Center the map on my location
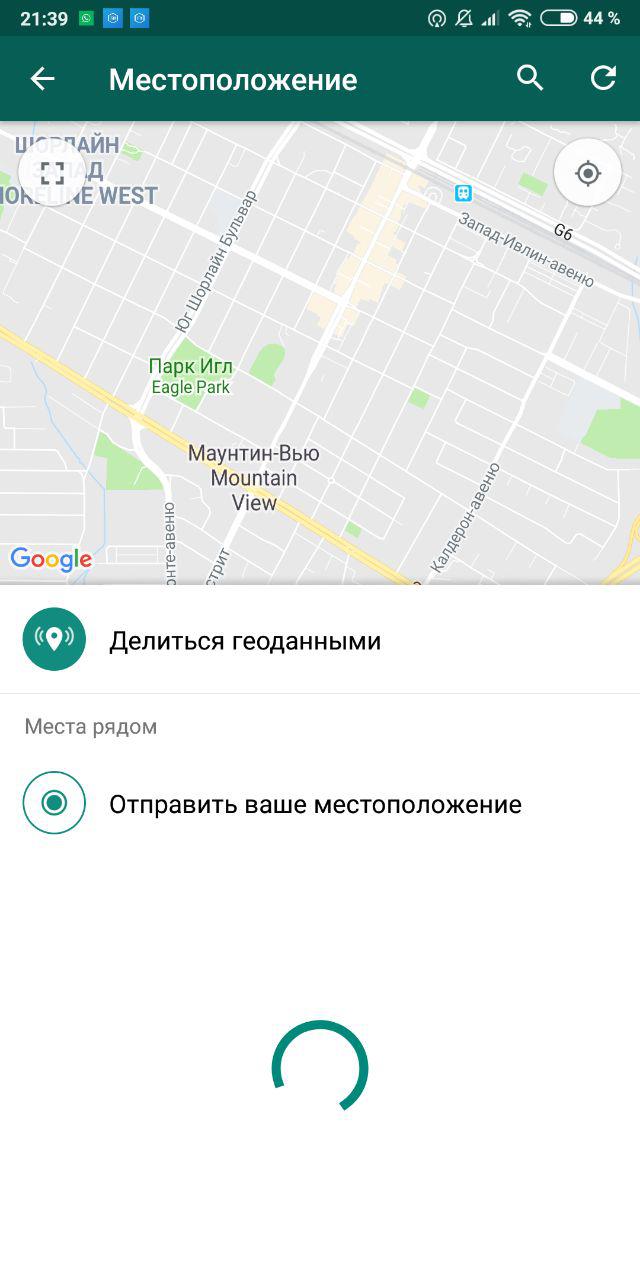This screenshot has height=1280, width=640. coord(588,173)
